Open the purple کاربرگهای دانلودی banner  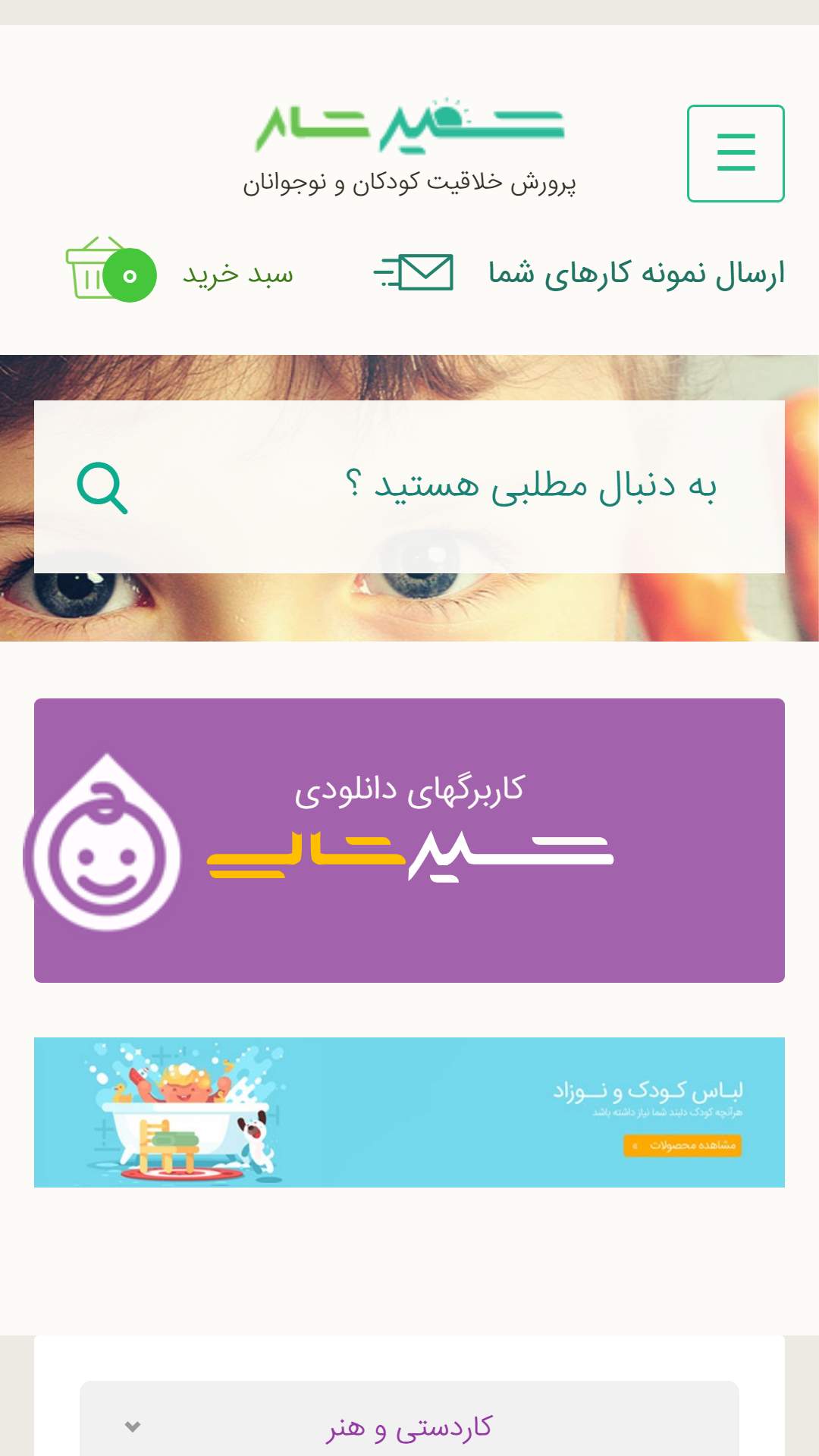[x=409, y=840]
